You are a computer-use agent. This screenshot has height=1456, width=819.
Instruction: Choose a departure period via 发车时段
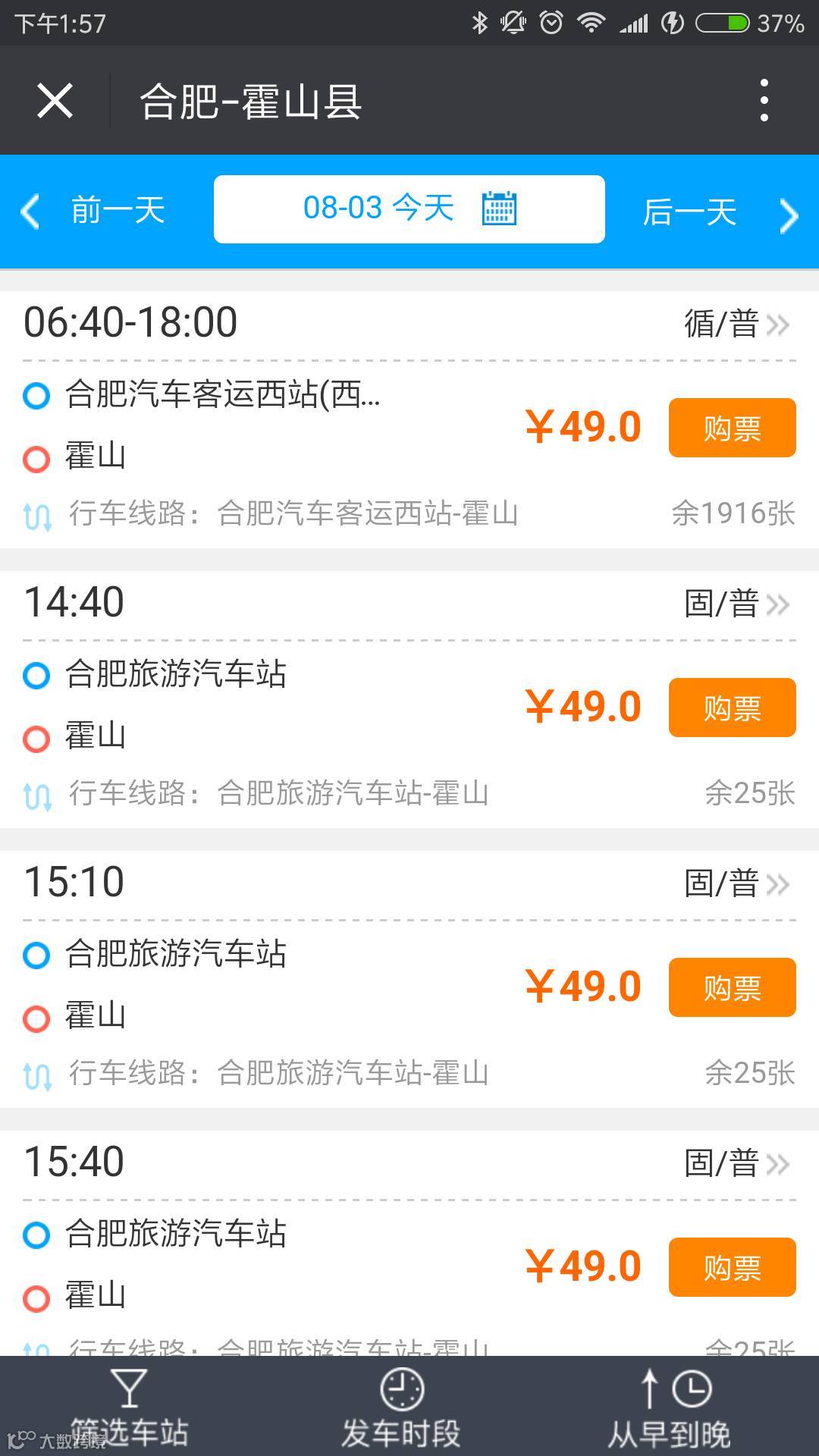point(401,1407)
